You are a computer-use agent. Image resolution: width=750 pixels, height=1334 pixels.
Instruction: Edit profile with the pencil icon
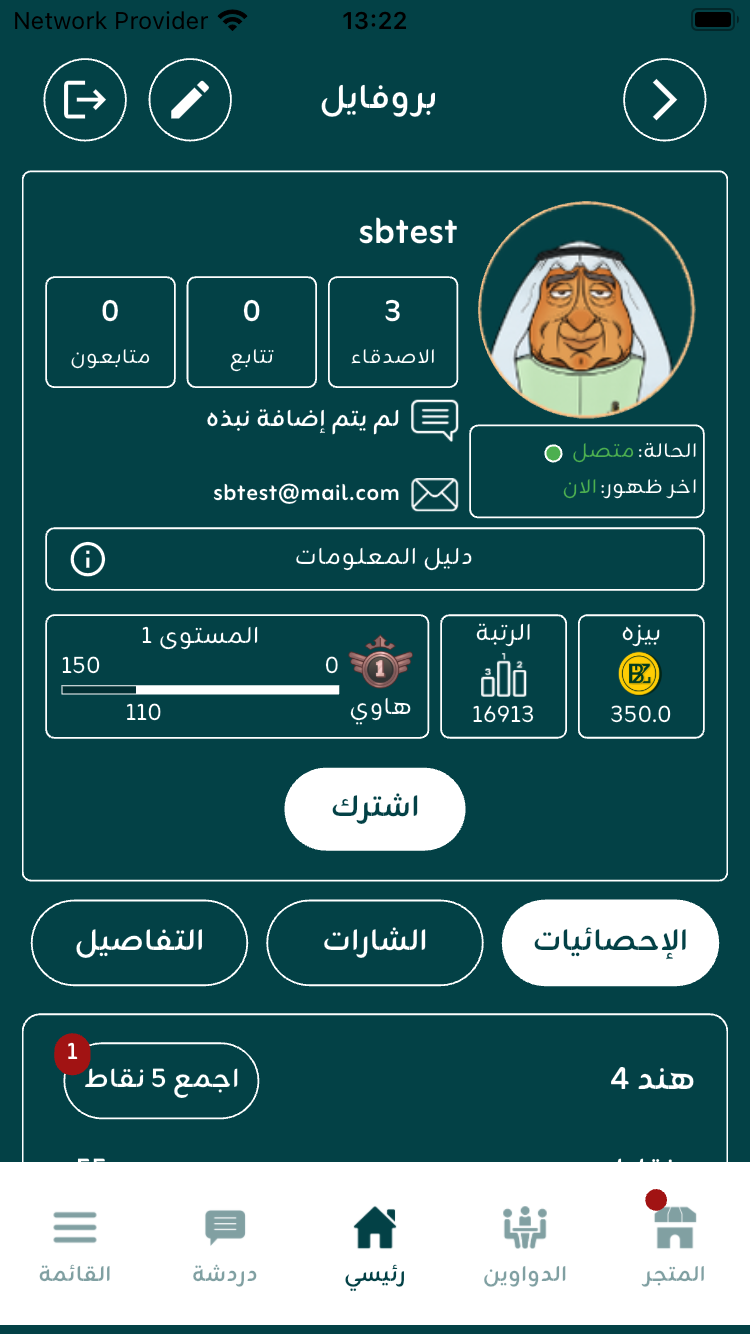[190, 100]
